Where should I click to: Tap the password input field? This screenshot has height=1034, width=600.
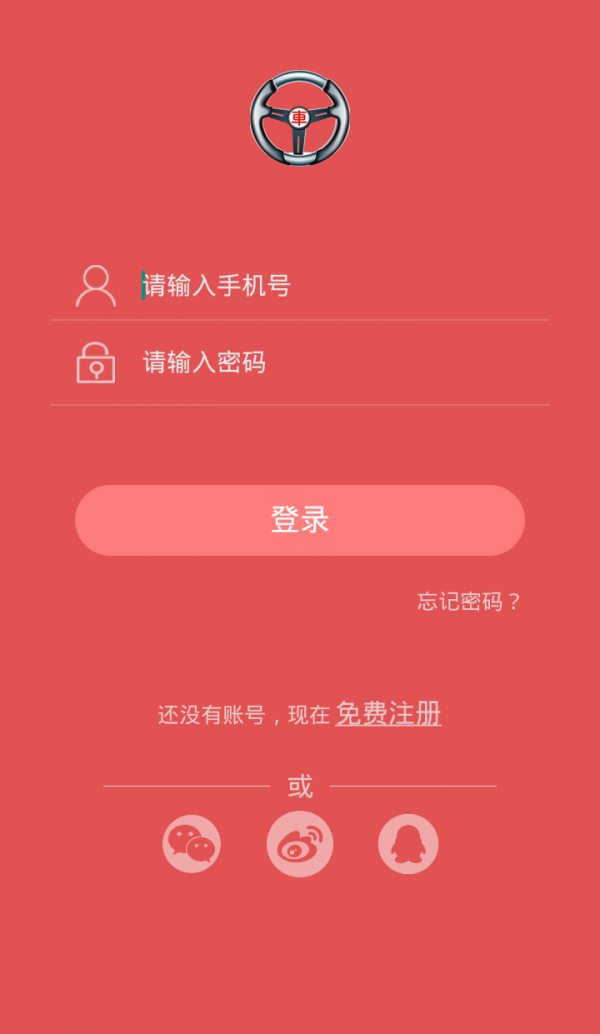point(330,362)
